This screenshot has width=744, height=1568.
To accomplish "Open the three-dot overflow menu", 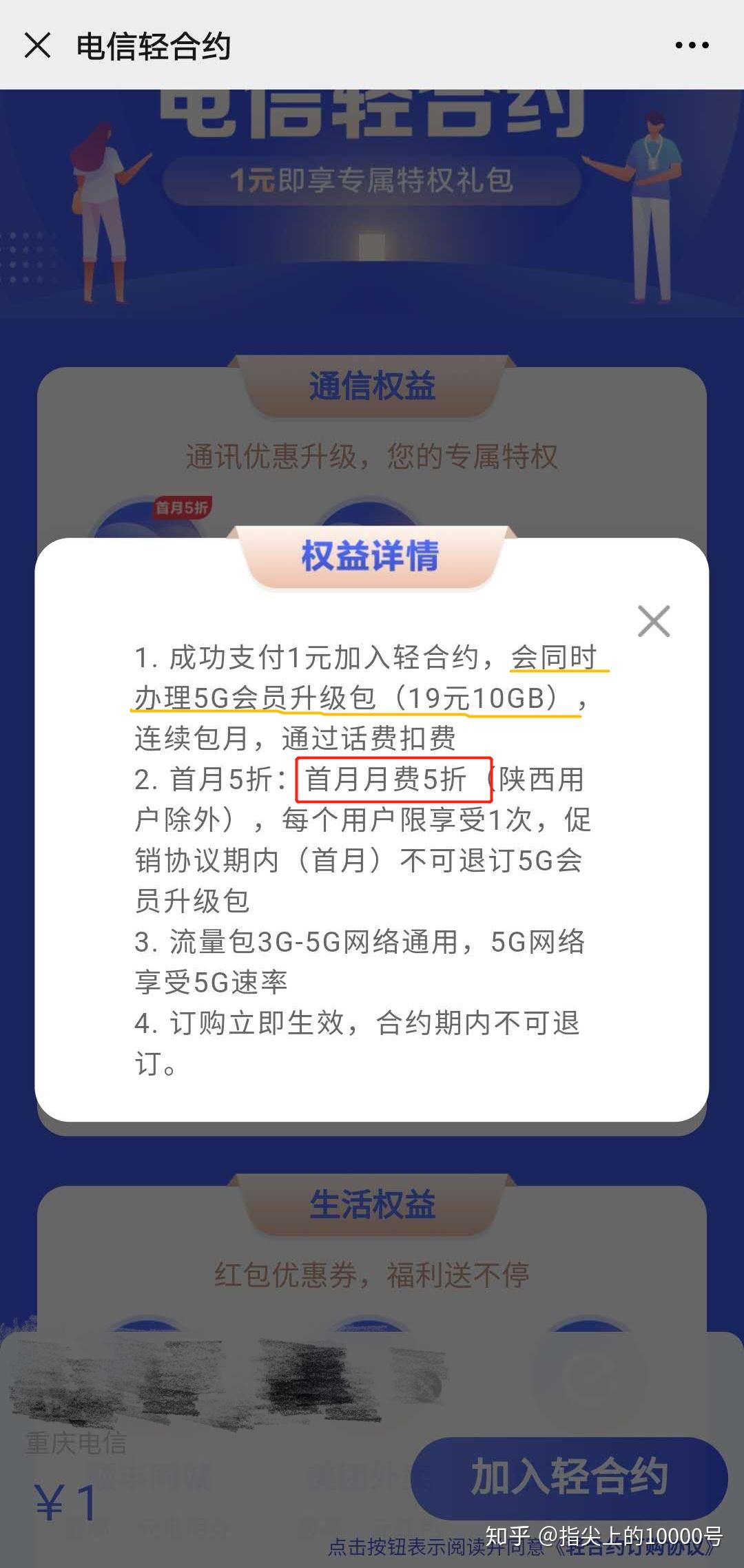I will click(x=692, y=45).
